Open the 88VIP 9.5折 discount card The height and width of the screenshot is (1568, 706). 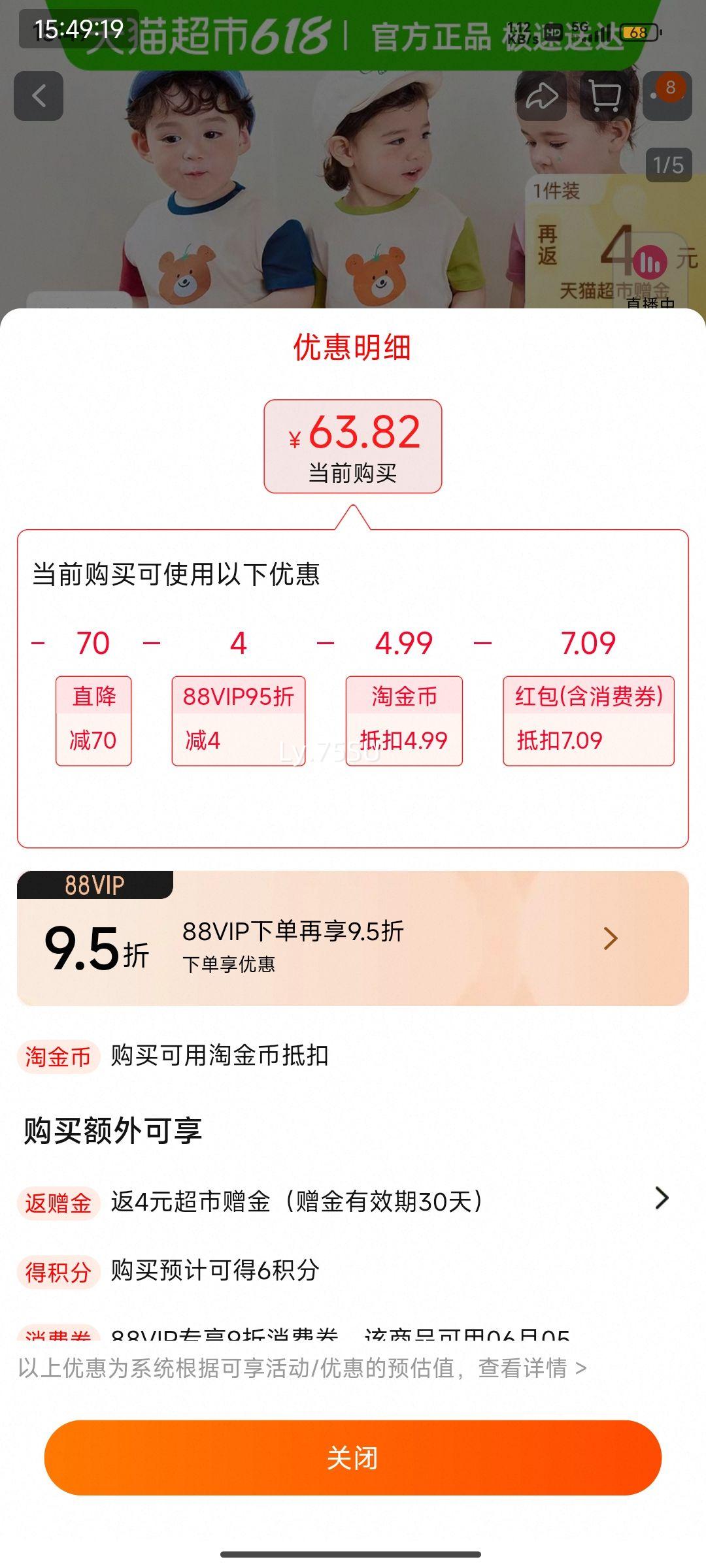point(352,939)
